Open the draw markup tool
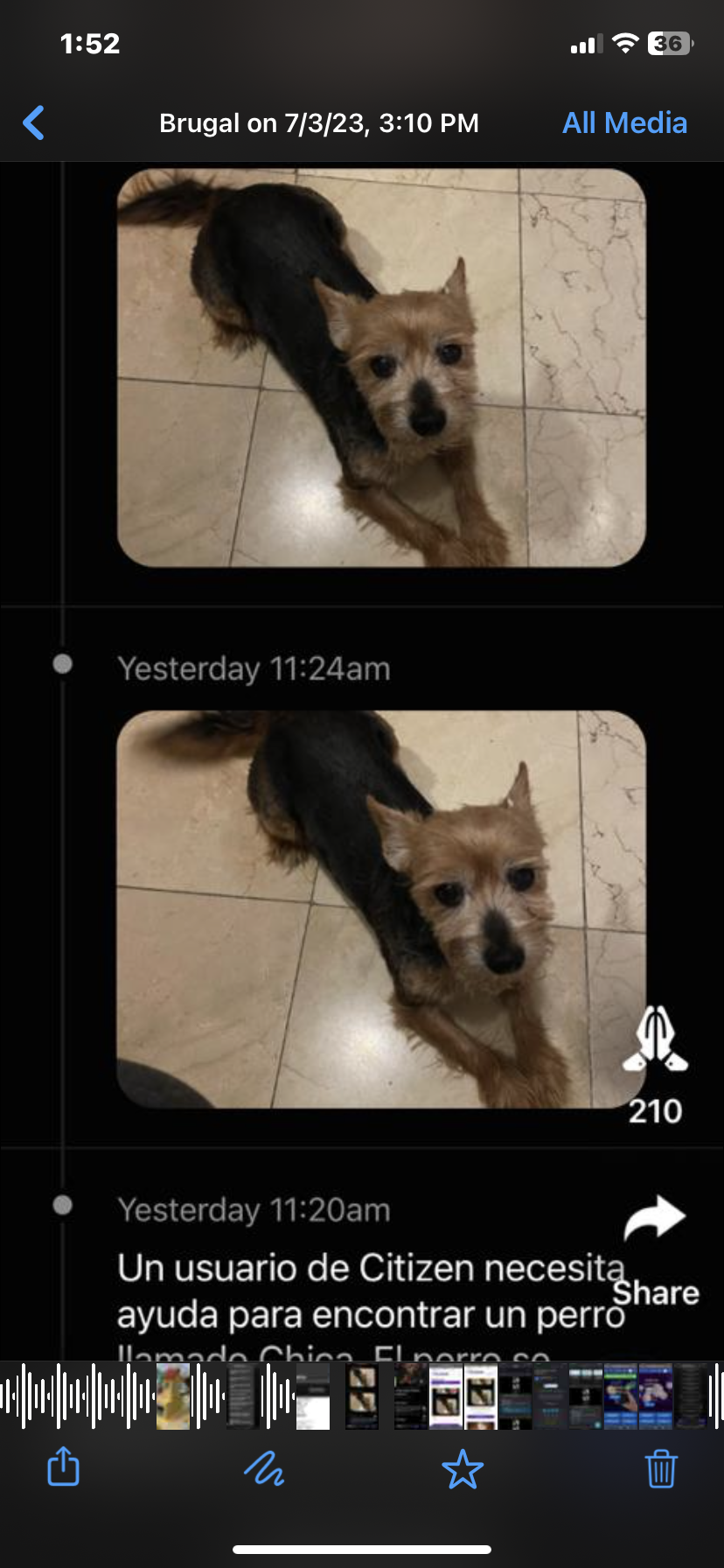This screenshot has width=724, height=1568. [x=263, y=1469]
